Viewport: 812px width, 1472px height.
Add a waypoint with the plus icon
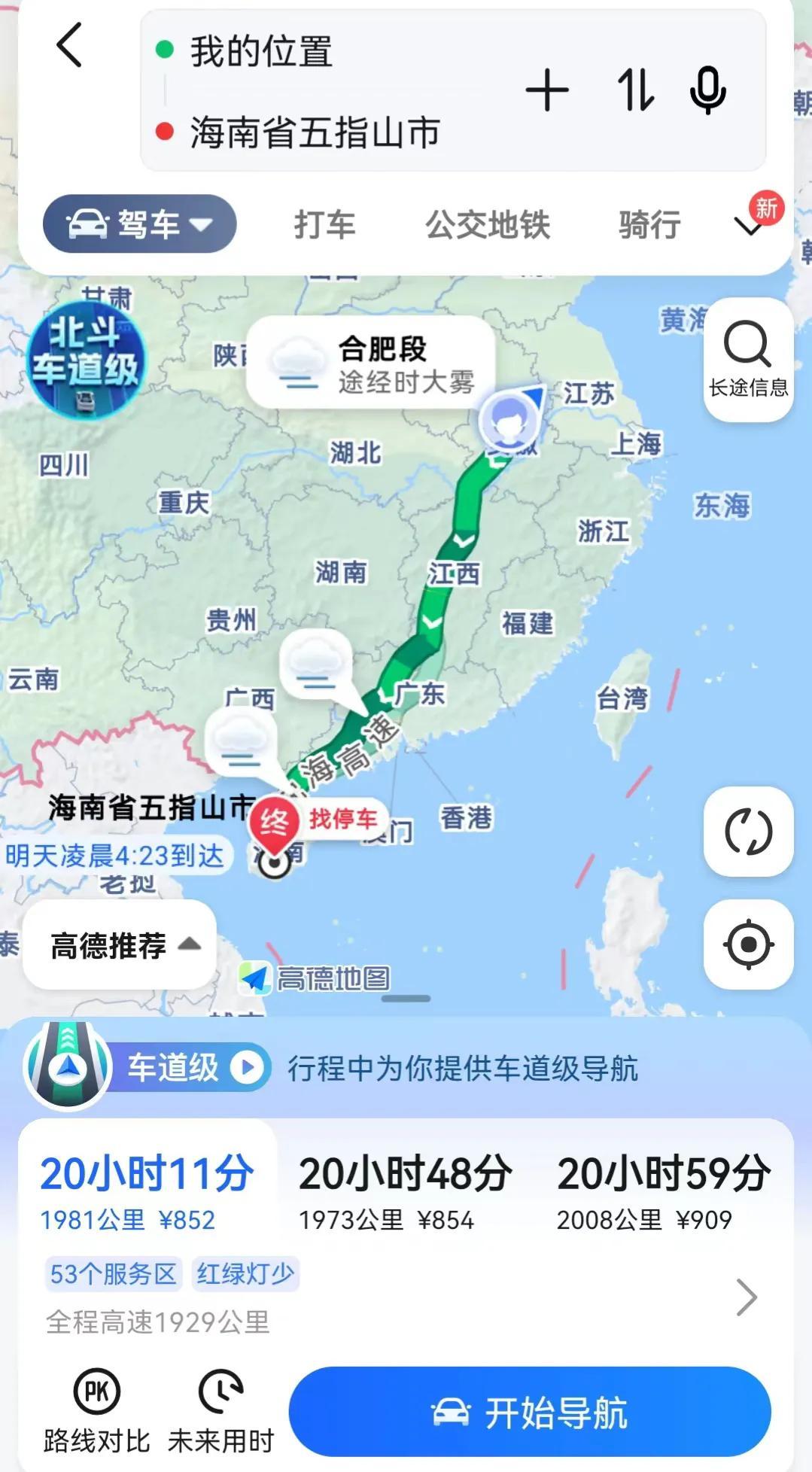(x=547, y=91)
